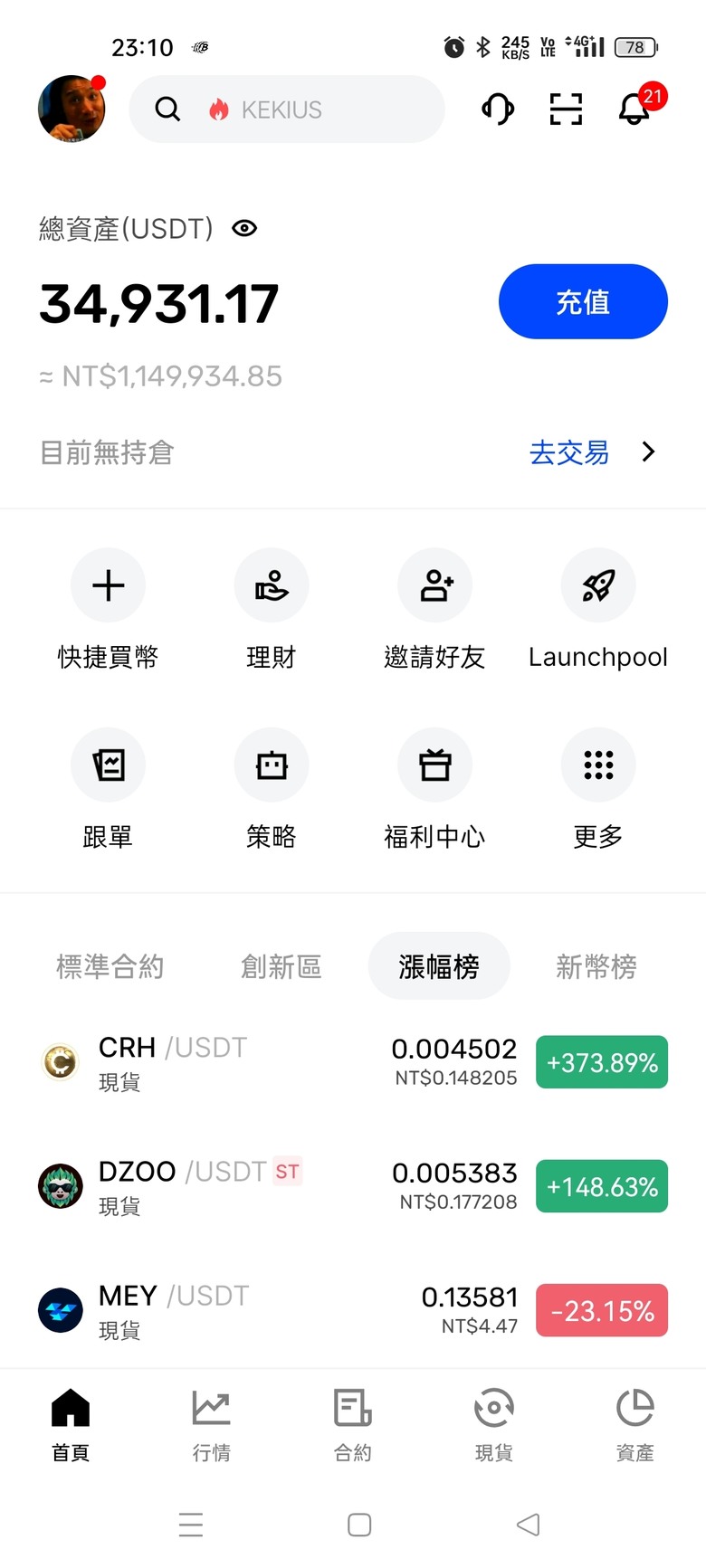Tap the system back button

(529, 1525)
